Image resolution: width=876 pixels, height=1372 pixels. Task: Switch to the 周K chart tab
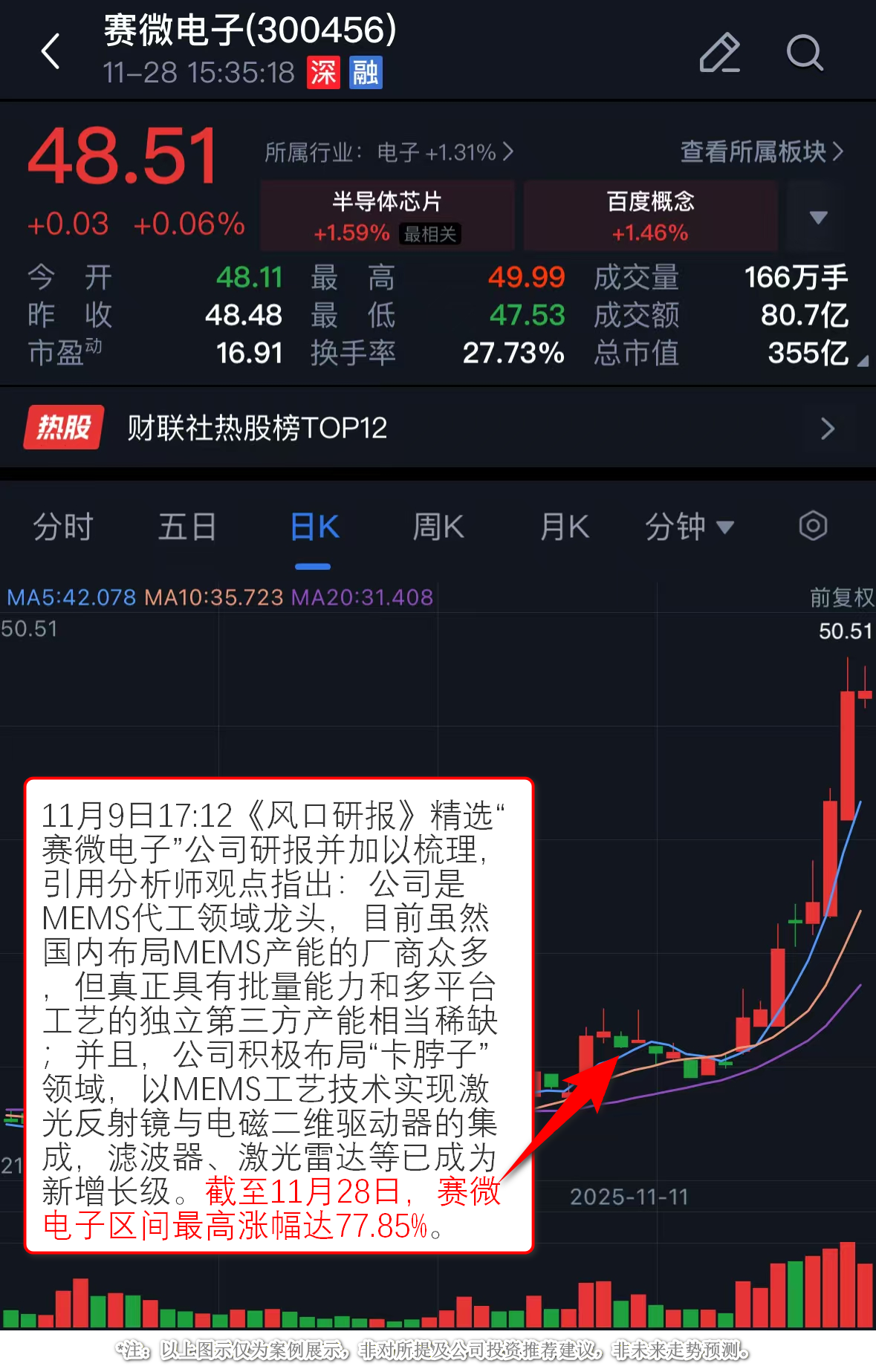coord(438,527)
